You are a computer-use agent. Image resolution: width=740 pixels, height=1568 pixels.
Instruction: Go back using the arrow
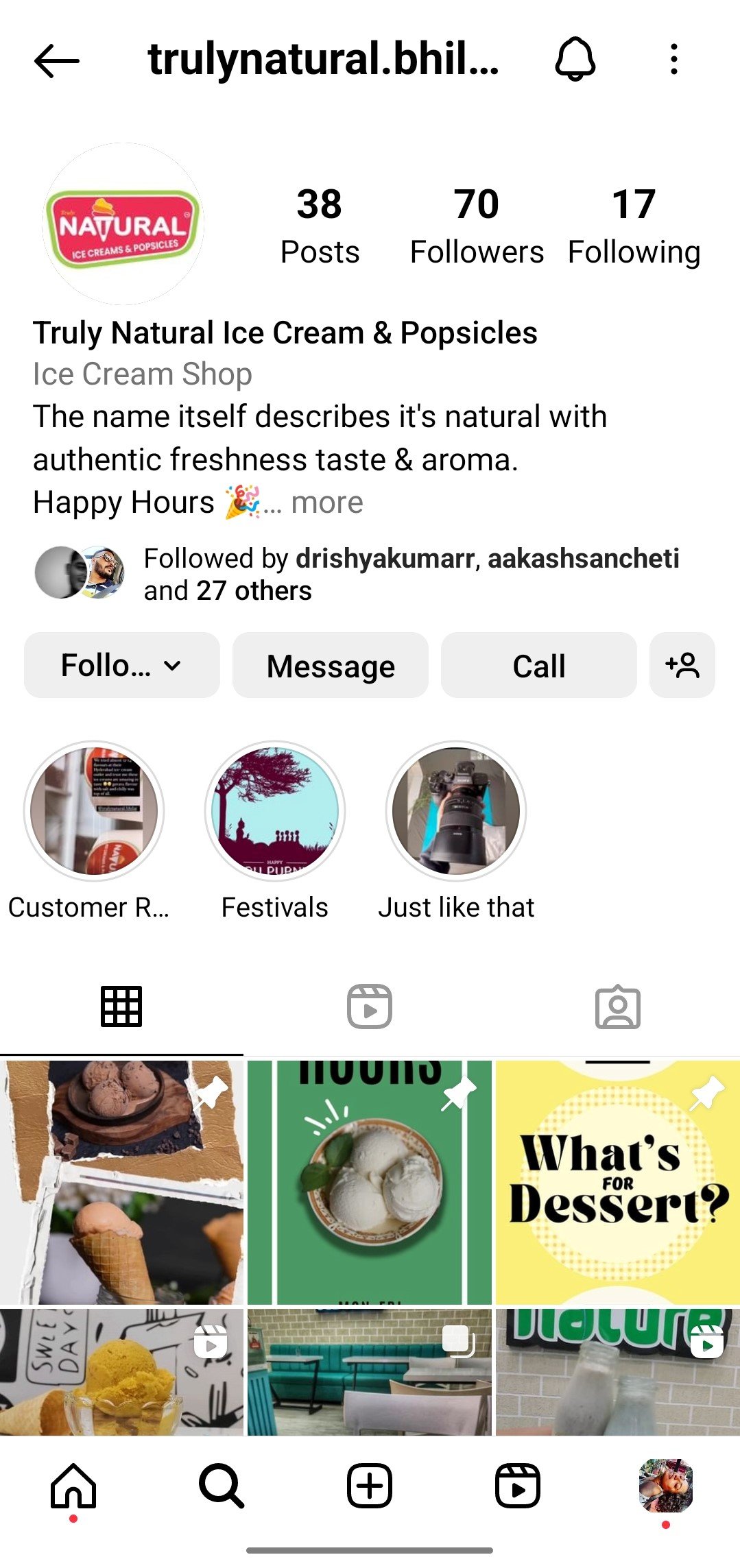[x=56, y=60]
